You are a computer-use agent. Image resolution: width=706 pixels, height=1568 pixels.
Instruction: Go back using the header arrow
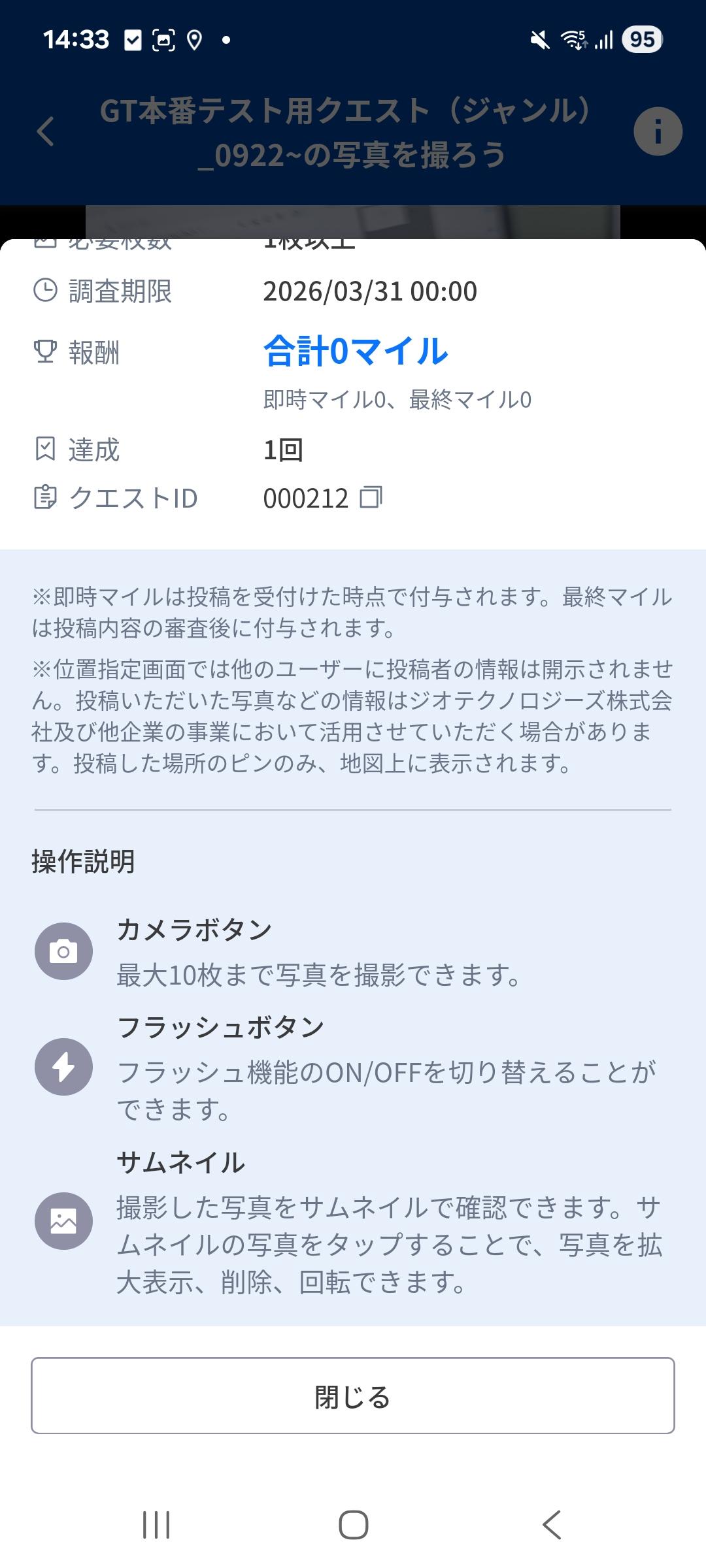point(46,131)
